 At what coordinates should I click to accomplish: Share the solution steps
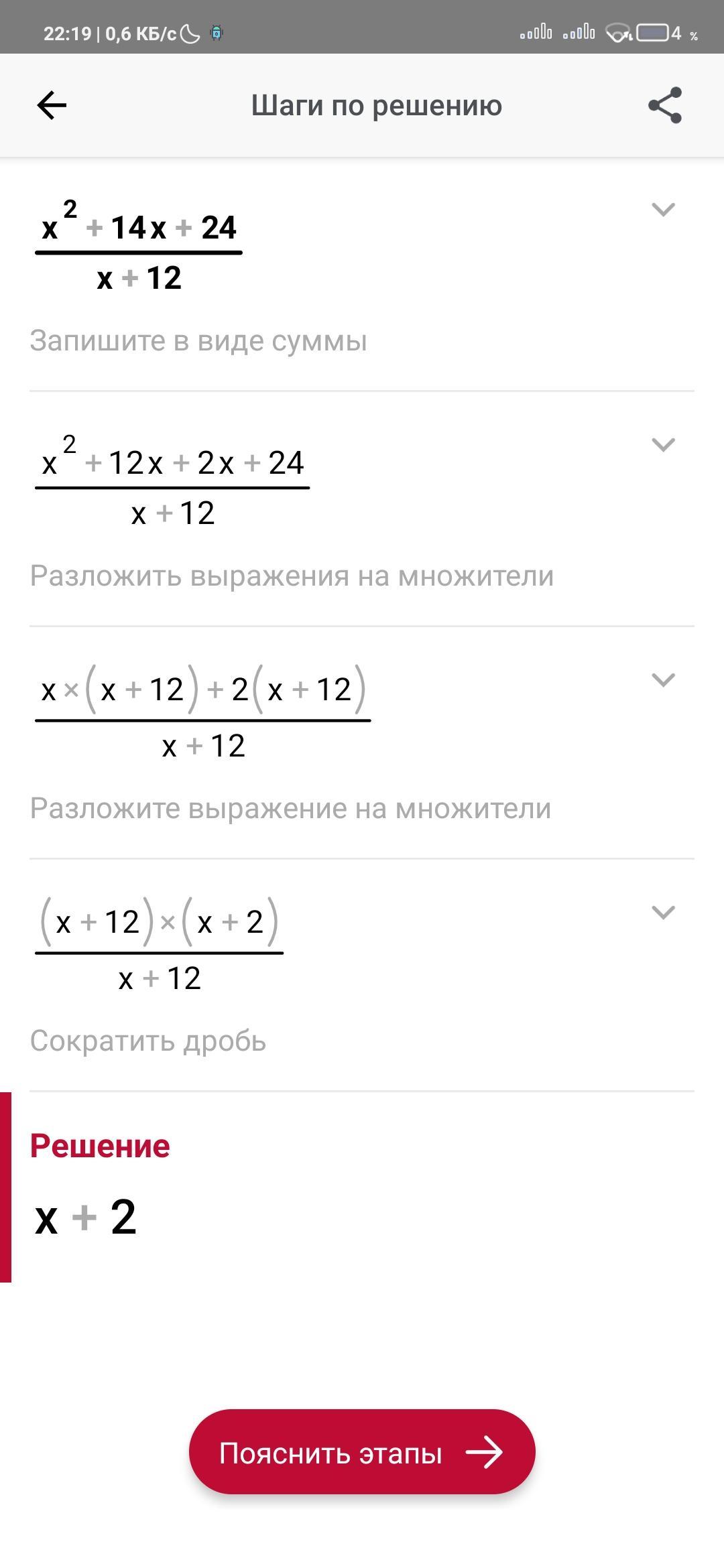click(x=664, y=105)
